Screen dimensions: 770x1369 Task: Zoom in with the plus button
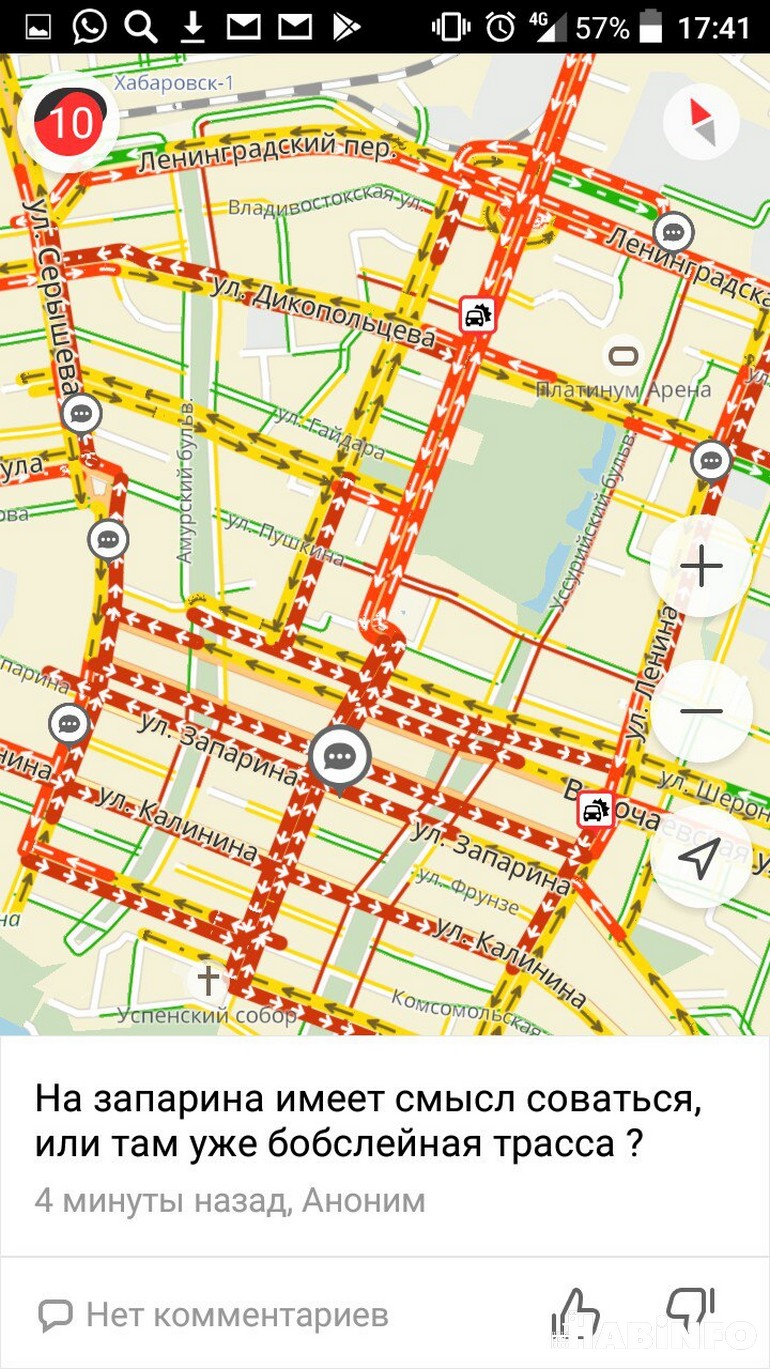click(x=701, y=567)
